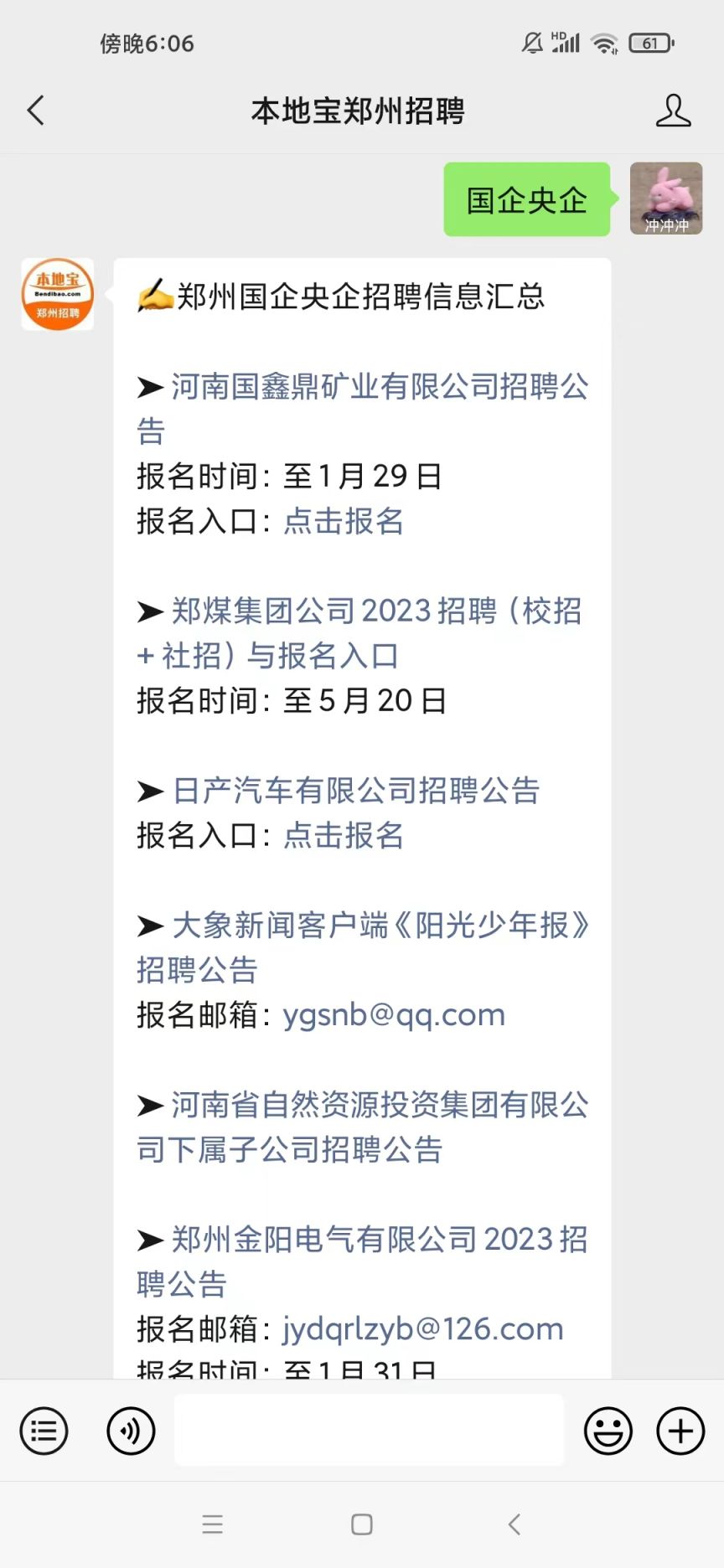This screenshot has width=724, height=1568.
Task: Focus the message text field
Action: [x=369, y=1430]
